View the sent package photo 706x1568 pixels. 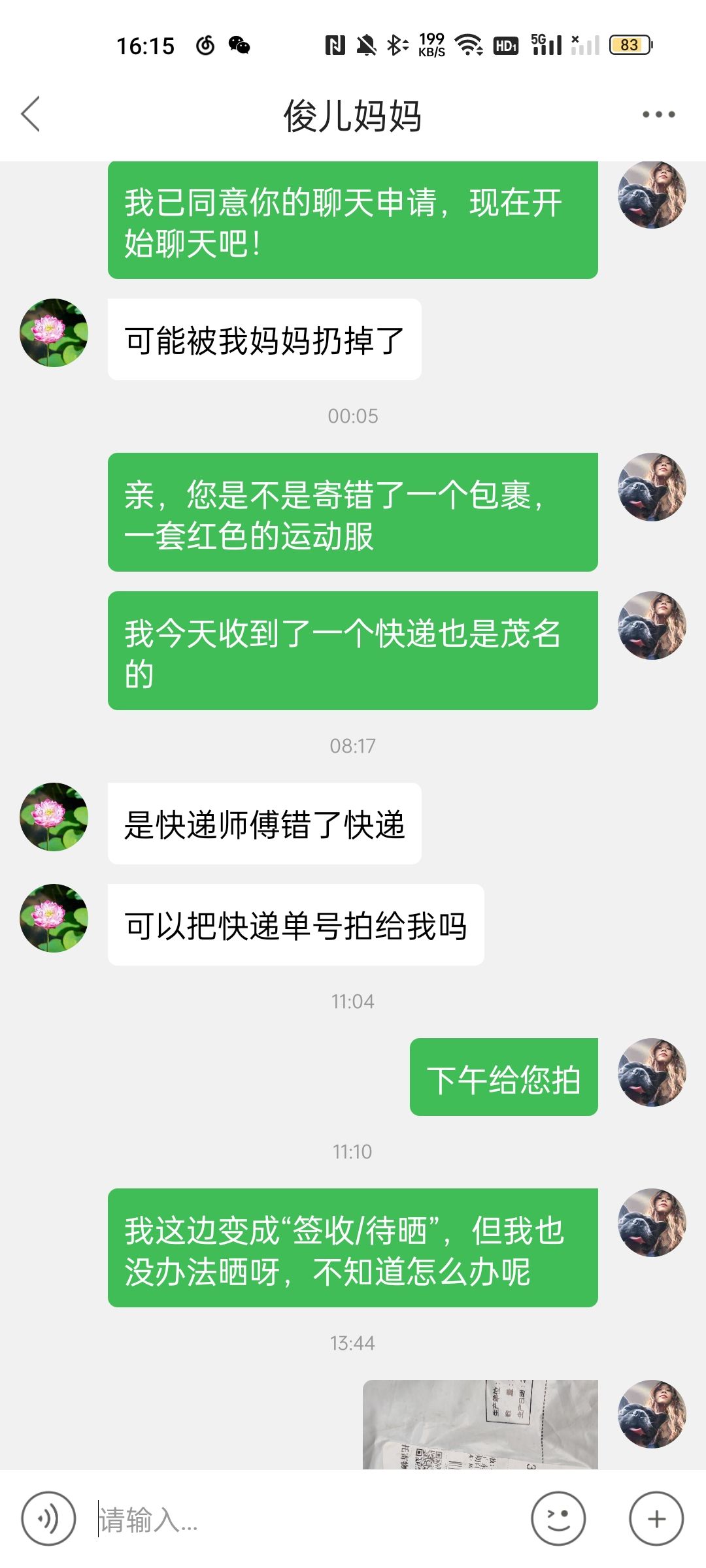point(480,1424)
